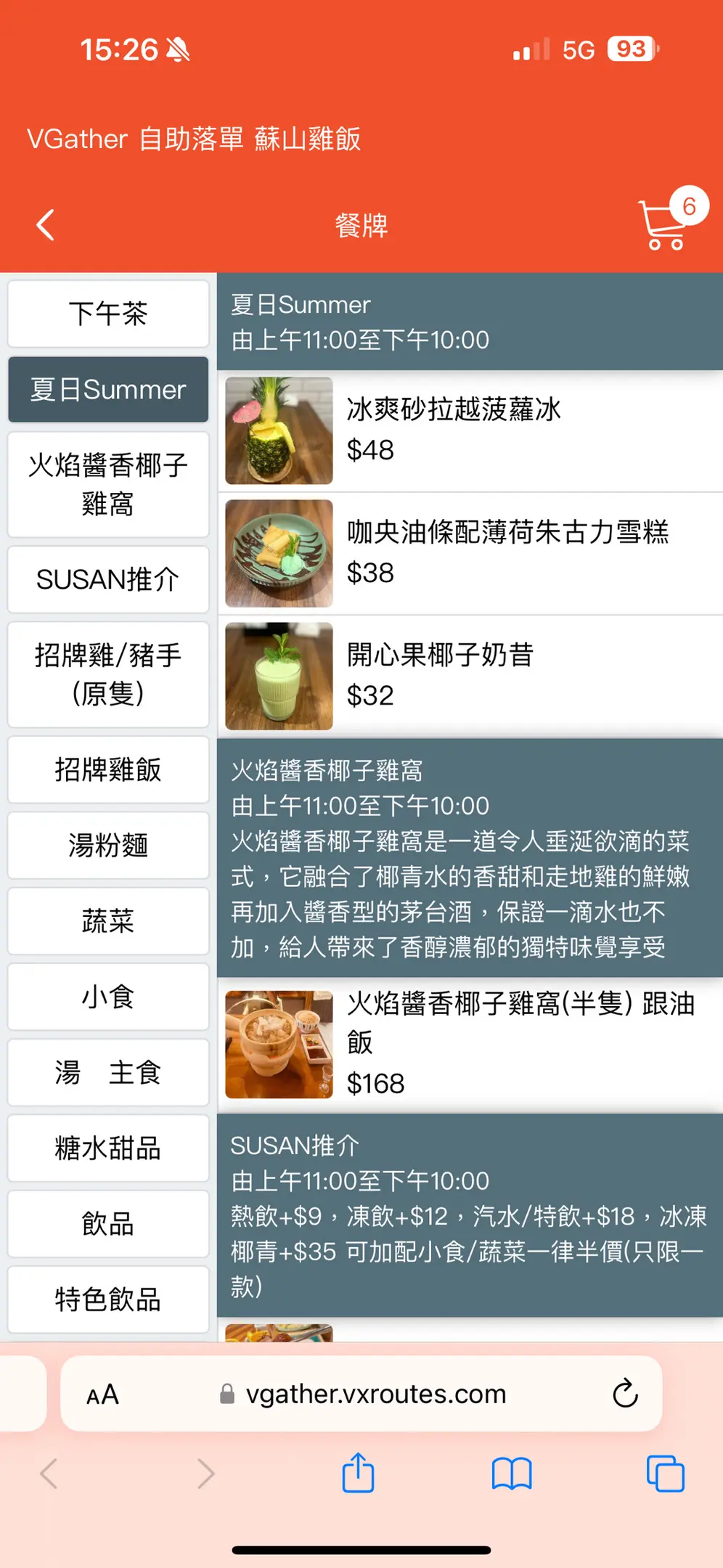Open 火焰醬香椰子雞窩(半隻) 跟油飯 item
Image resolution: width=723 pixels, height=1568 pixels.
(470, 1044)
